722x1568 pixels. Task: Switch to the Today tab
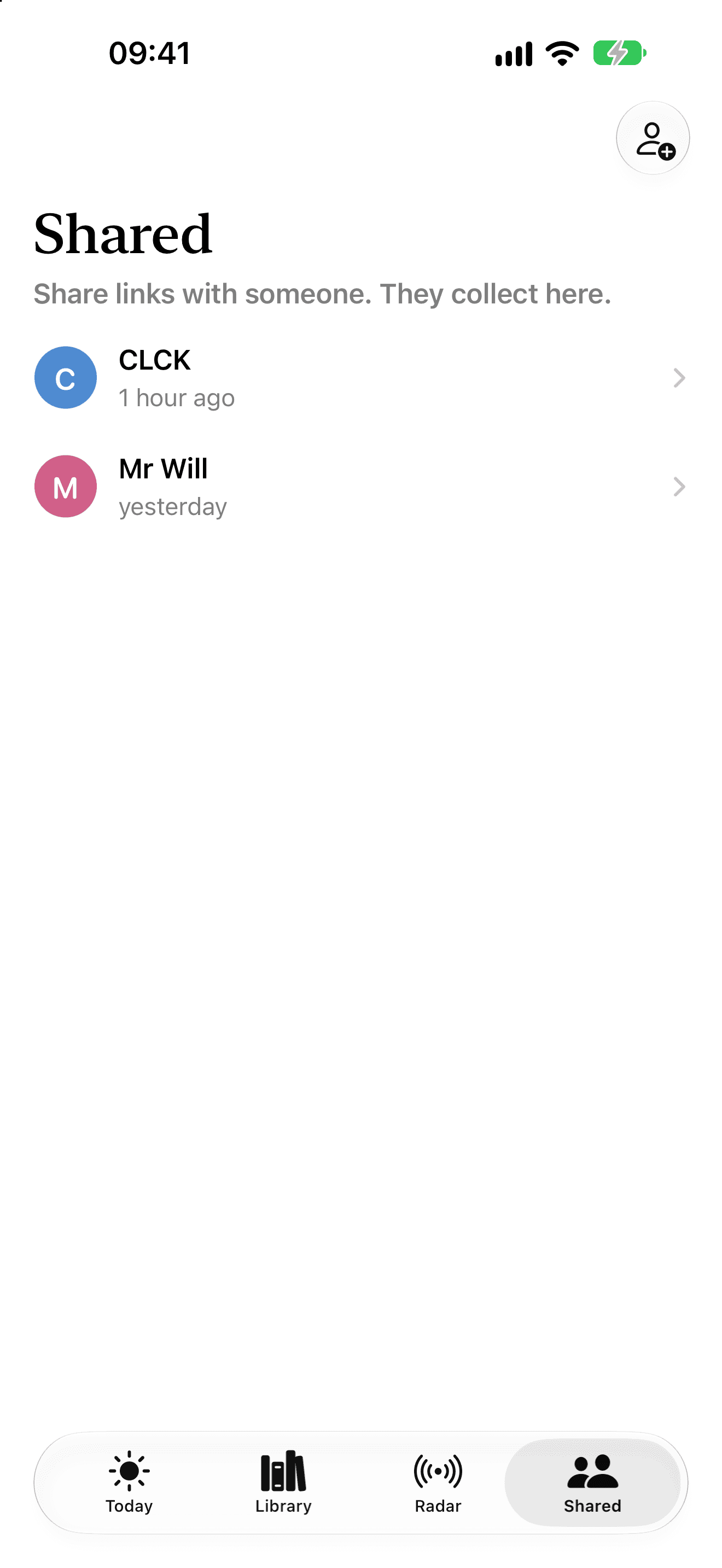click(129, 1482)
